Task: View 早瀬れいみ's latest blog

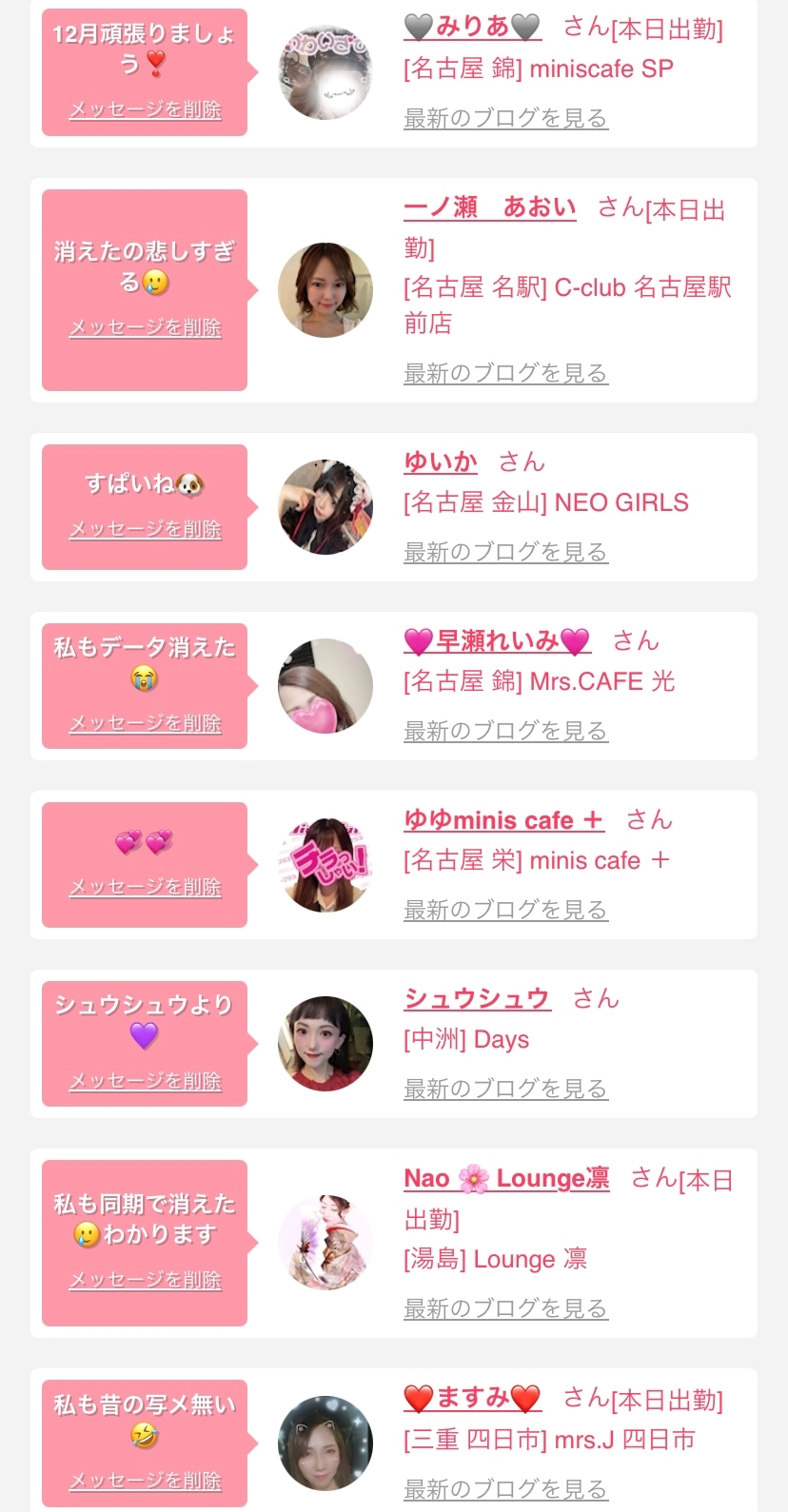Action: tap(505, 732)
